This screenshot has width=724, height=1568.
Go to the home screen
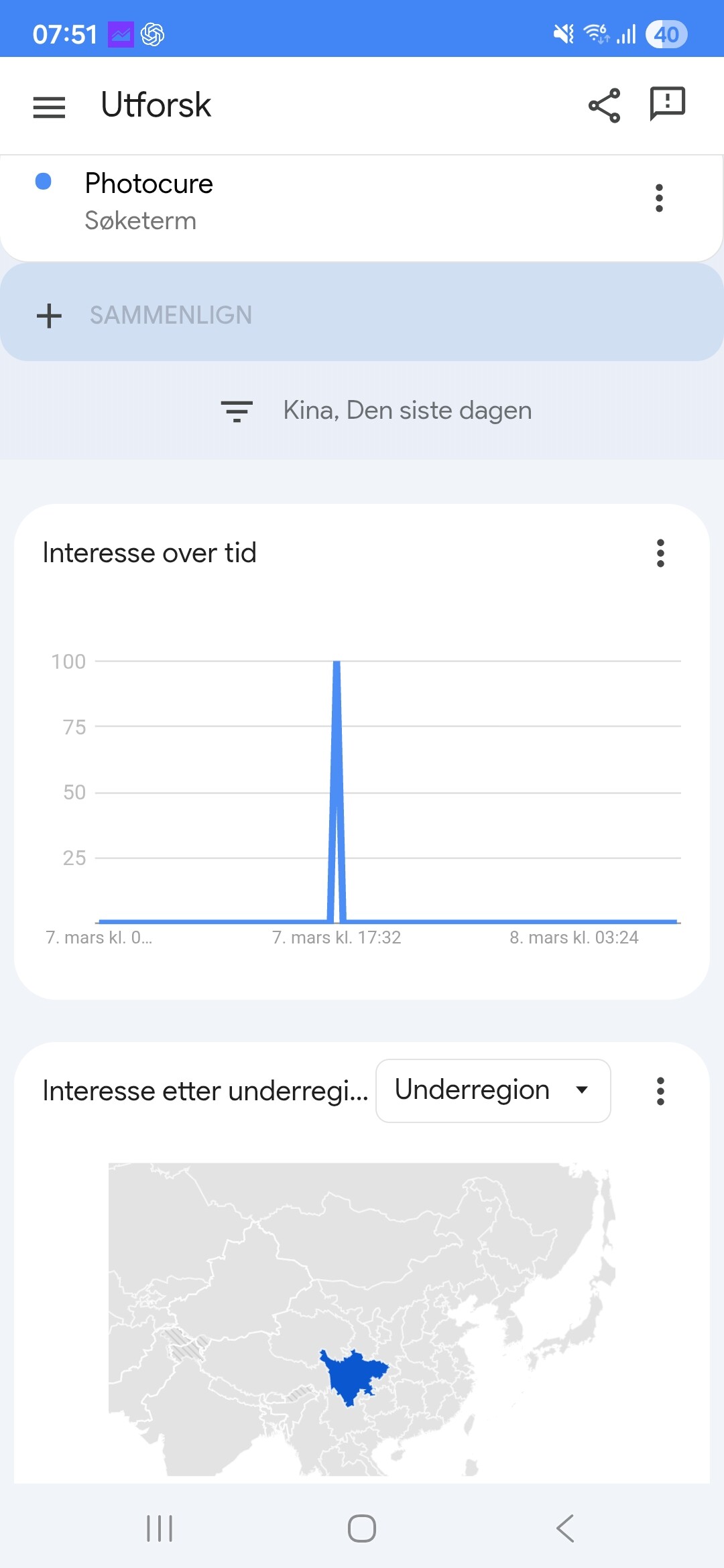point(361,1528)
